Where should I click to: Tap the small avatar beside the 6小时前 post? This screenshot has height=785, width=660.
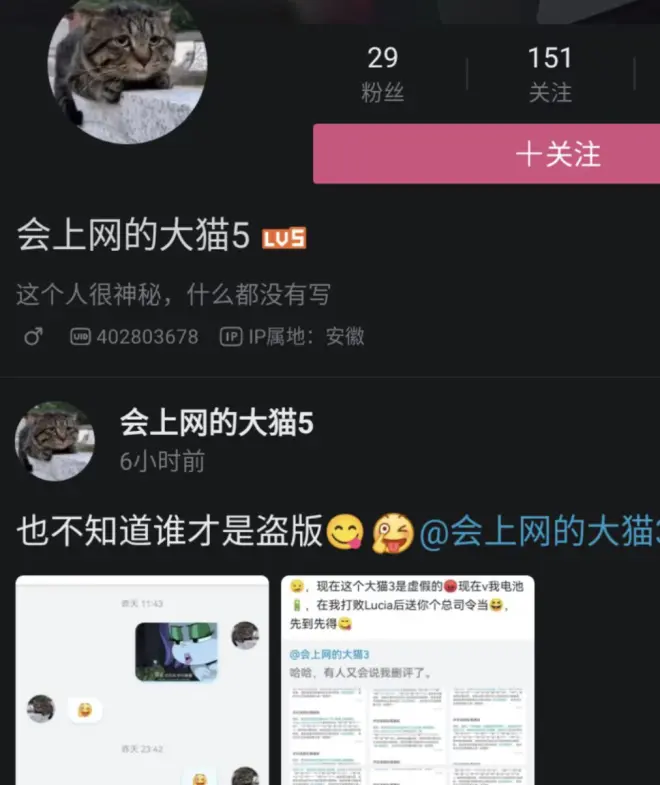click(x=55, y=441)
